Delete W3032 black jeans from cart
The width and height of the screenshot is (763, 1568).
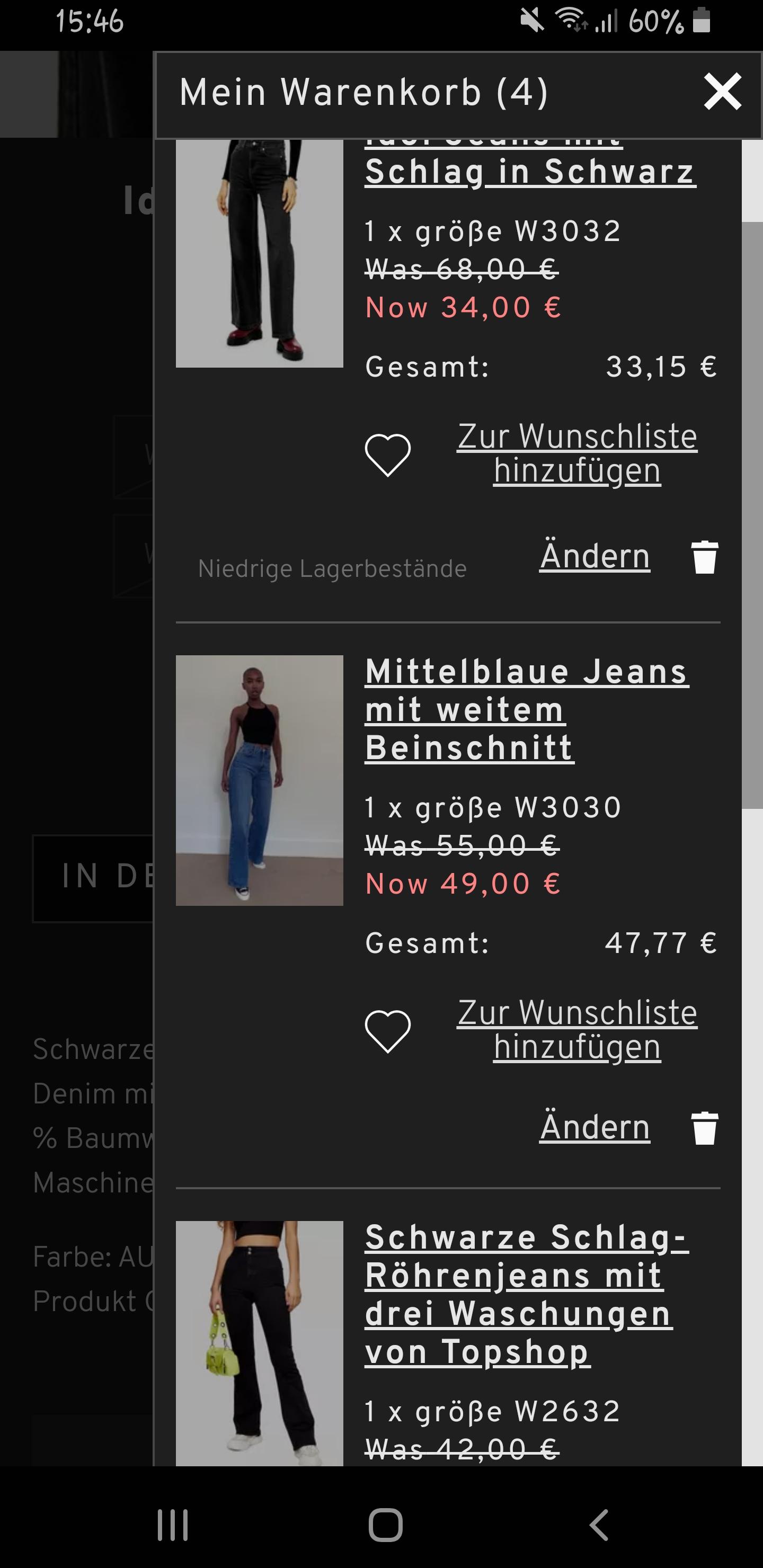tap(705, 557)
